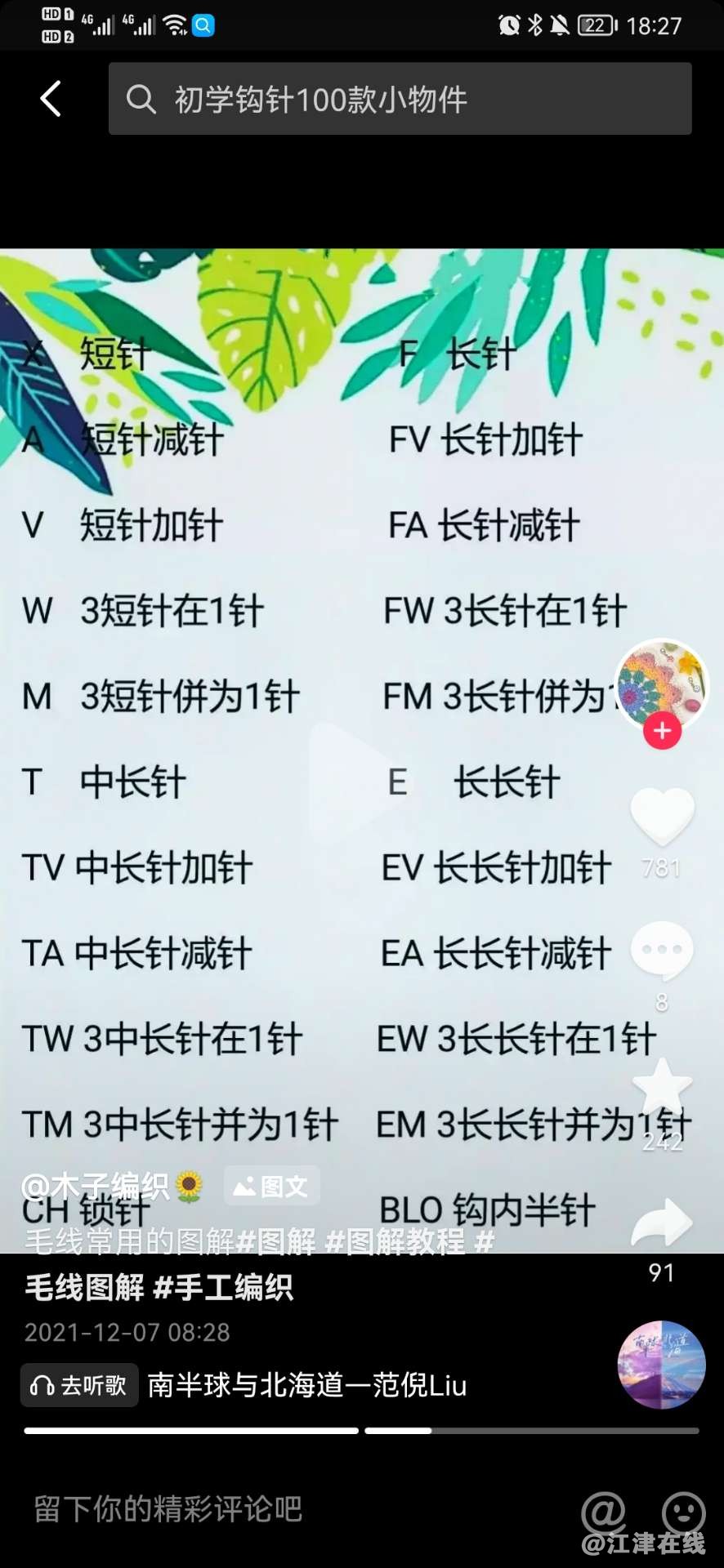The height and width of the screenshot is (1568, 724).
Task: Mention someone with the @ icon
Action: (603, 1511)
